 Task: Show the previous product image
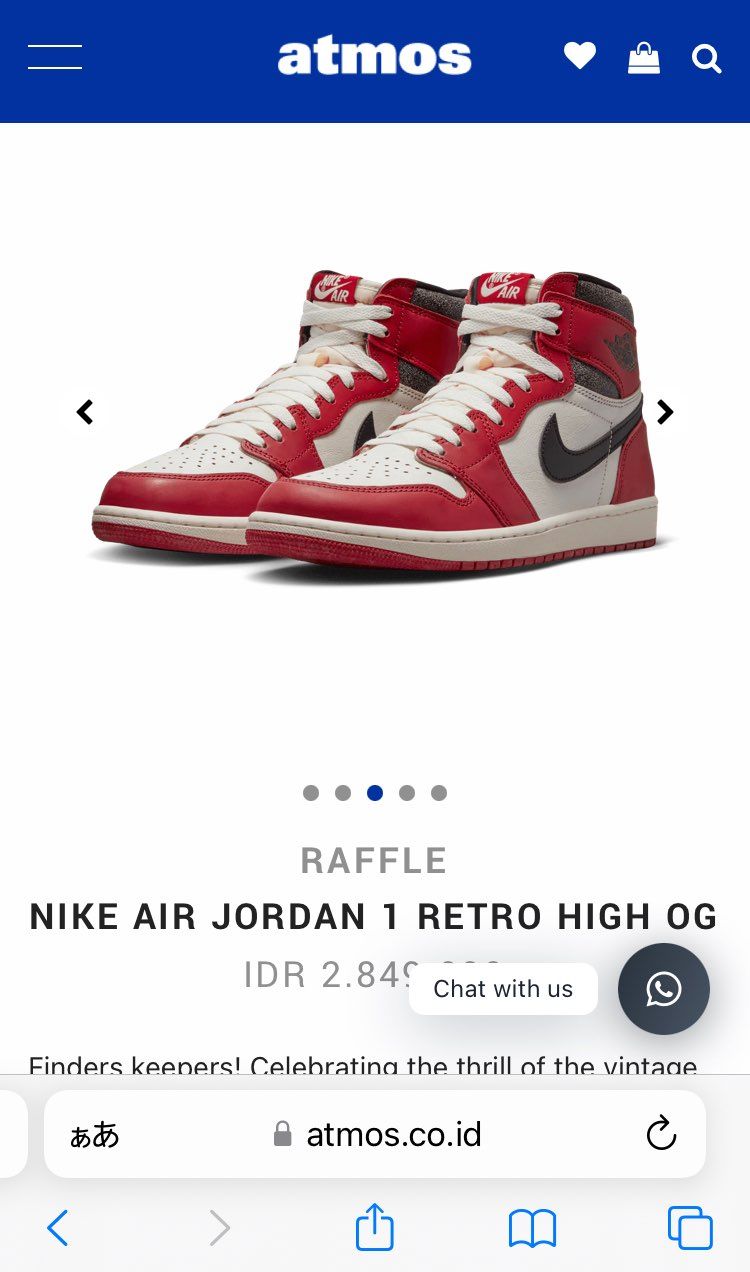click(x=85, y=412)
